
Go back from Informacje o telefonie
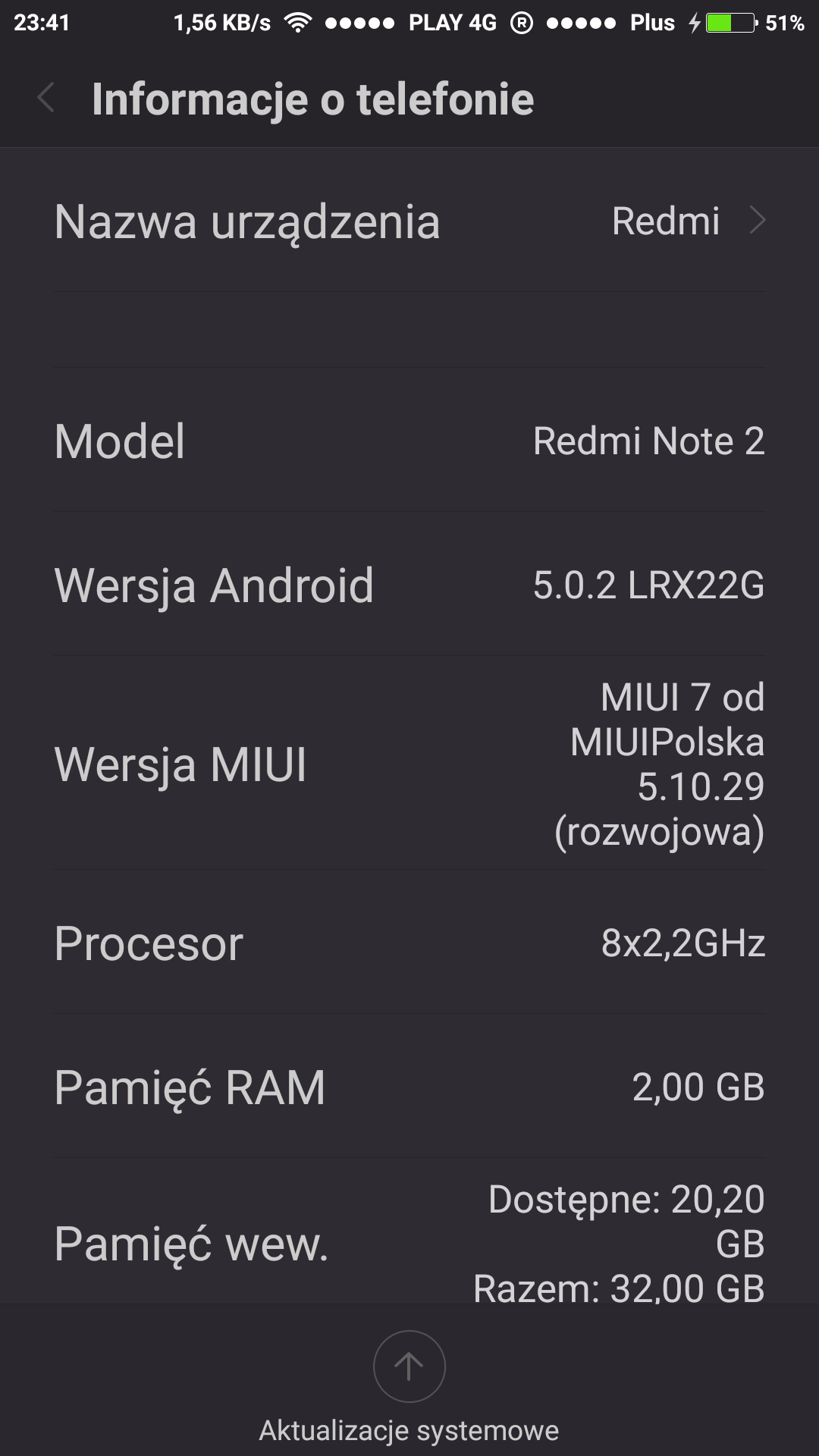(47, 99)
